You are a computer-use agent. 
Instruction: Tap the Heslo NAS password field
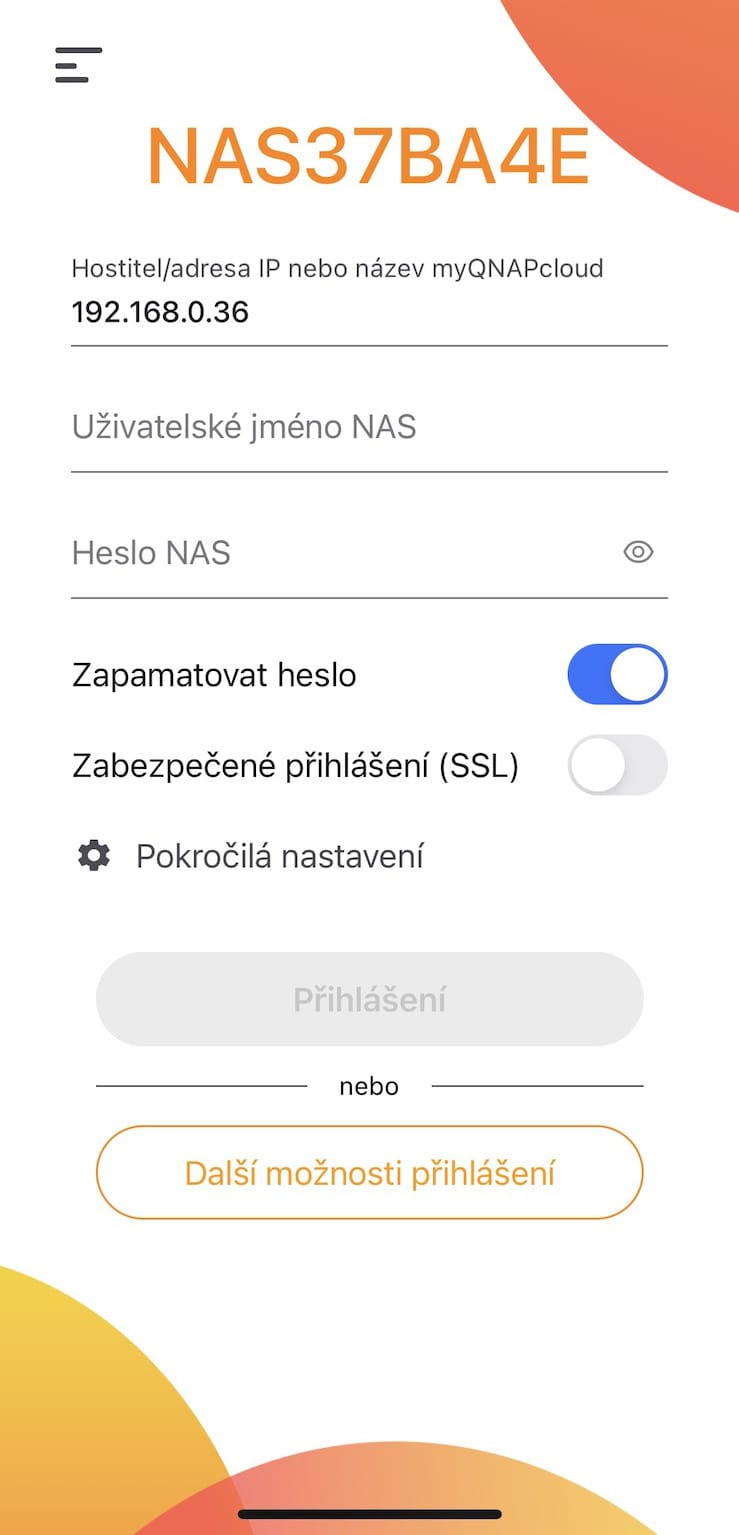340,553
